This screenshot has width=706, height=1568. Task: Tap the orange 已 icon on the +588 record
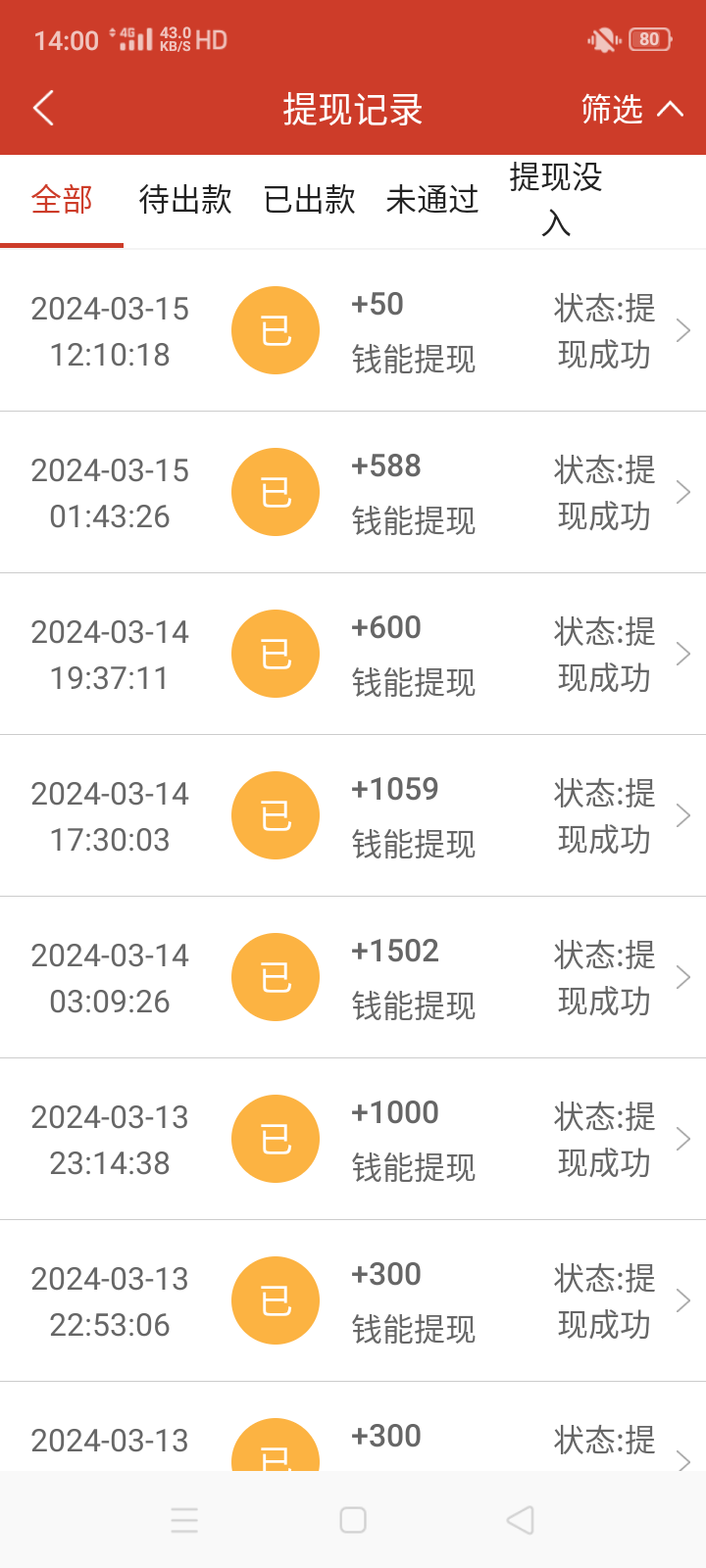point(275,492)
